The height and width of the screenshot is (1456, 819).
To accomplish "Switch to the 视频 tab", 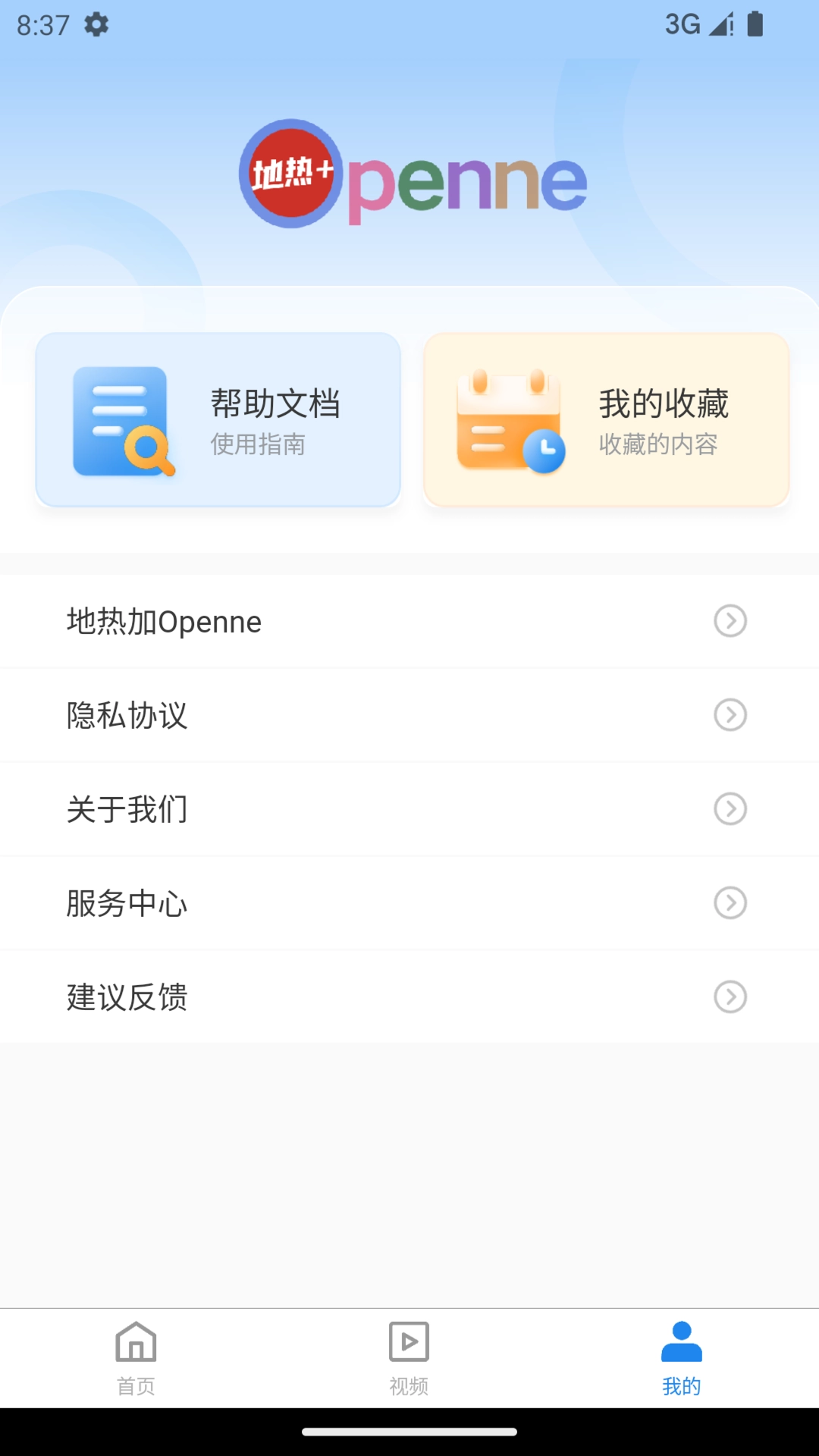I will 409,1357.
